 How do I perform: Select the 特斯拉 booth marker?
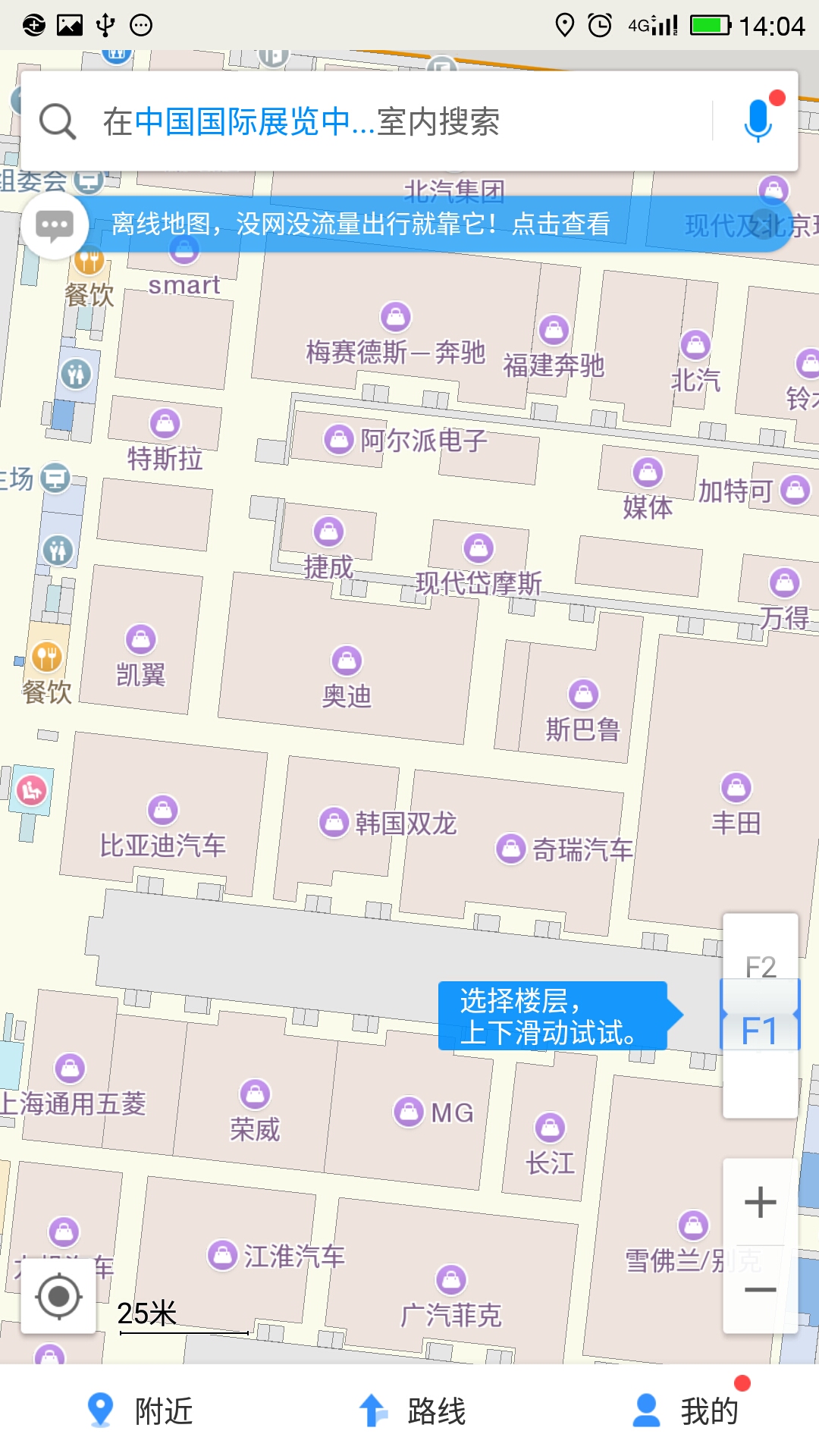[165, 423]
